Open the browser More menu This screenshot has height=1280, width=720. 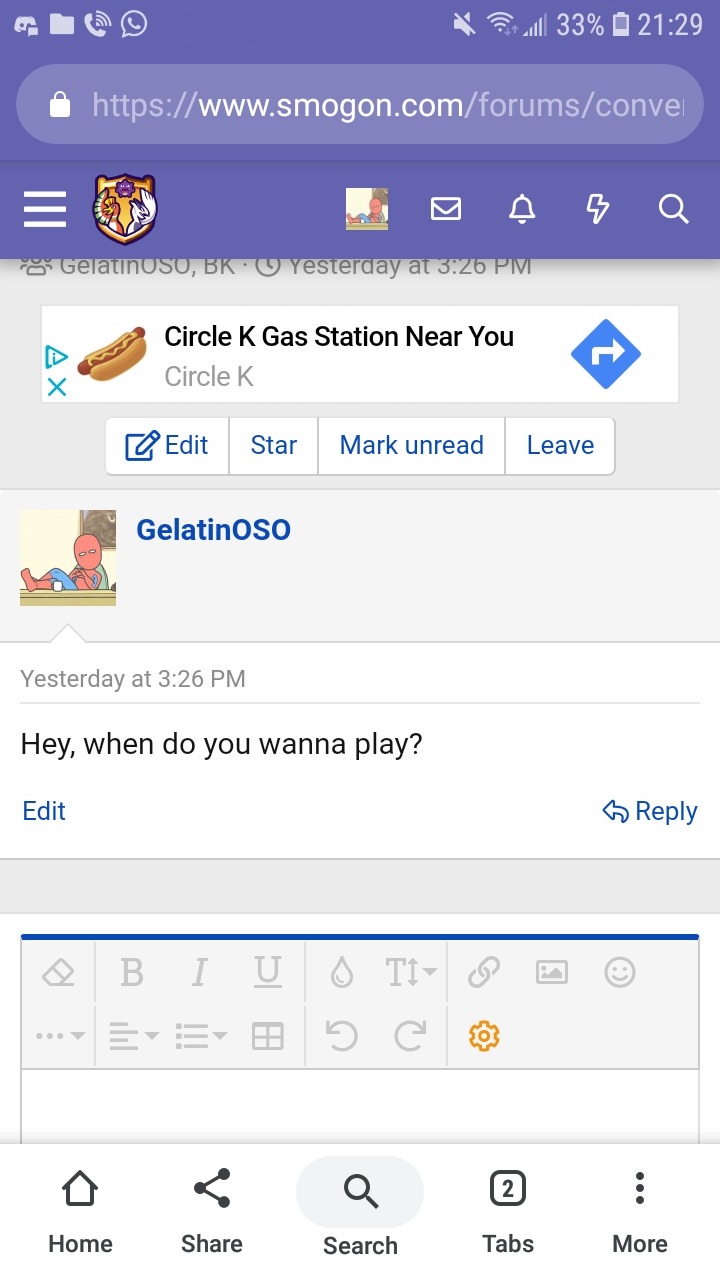pyautogui.click(x=640, y=1212)
